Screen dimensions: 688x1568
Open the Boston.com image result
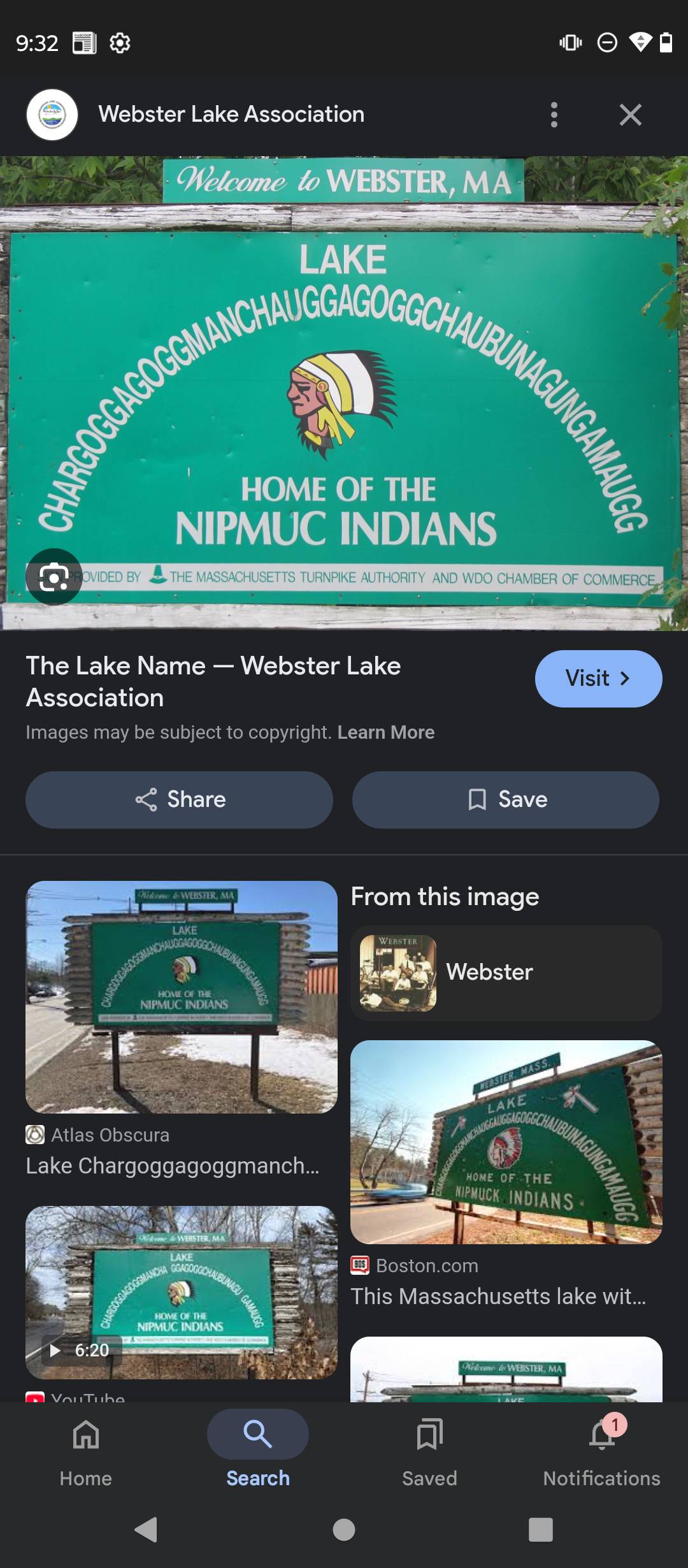pos(506,1142)
